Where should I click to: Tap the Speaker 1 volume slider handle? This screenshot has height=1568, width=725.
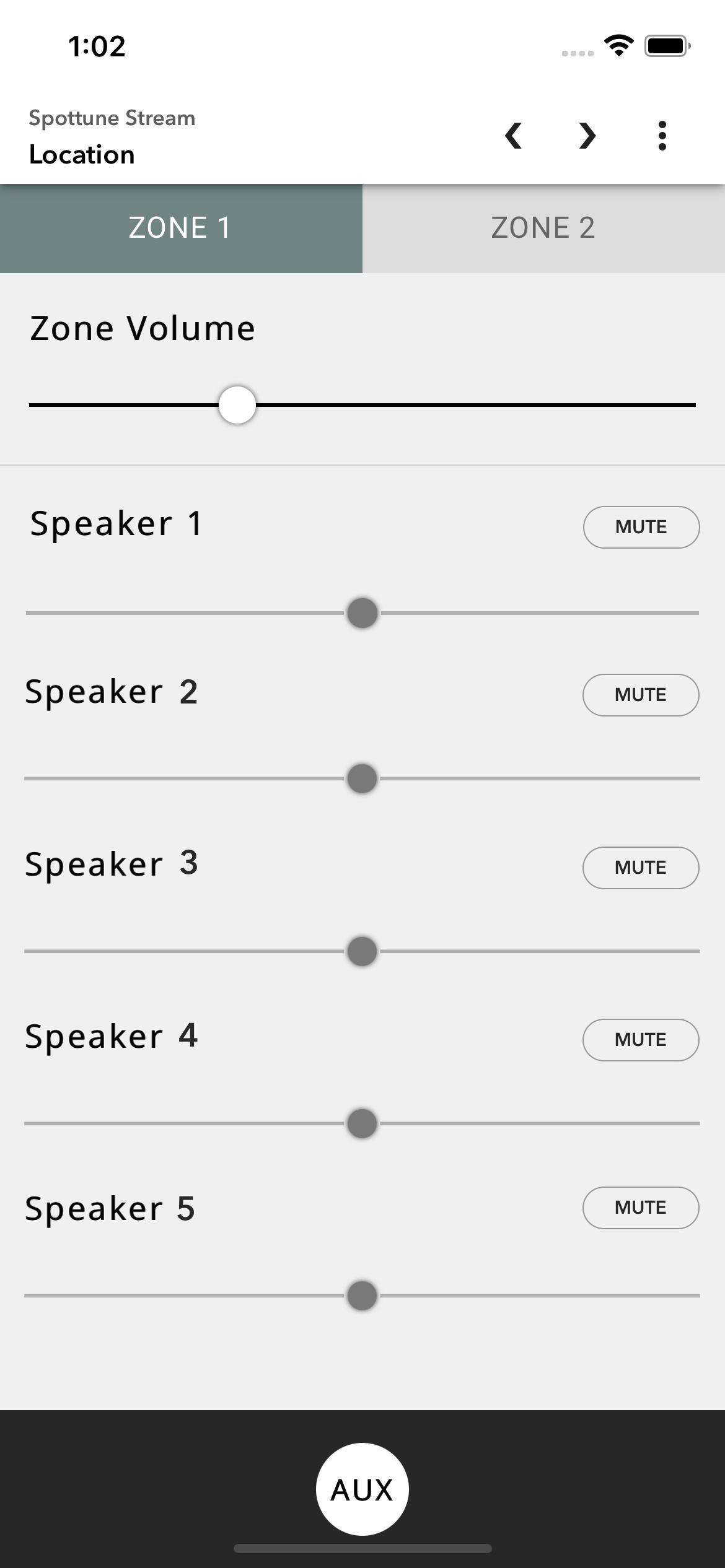click(362, 613)
